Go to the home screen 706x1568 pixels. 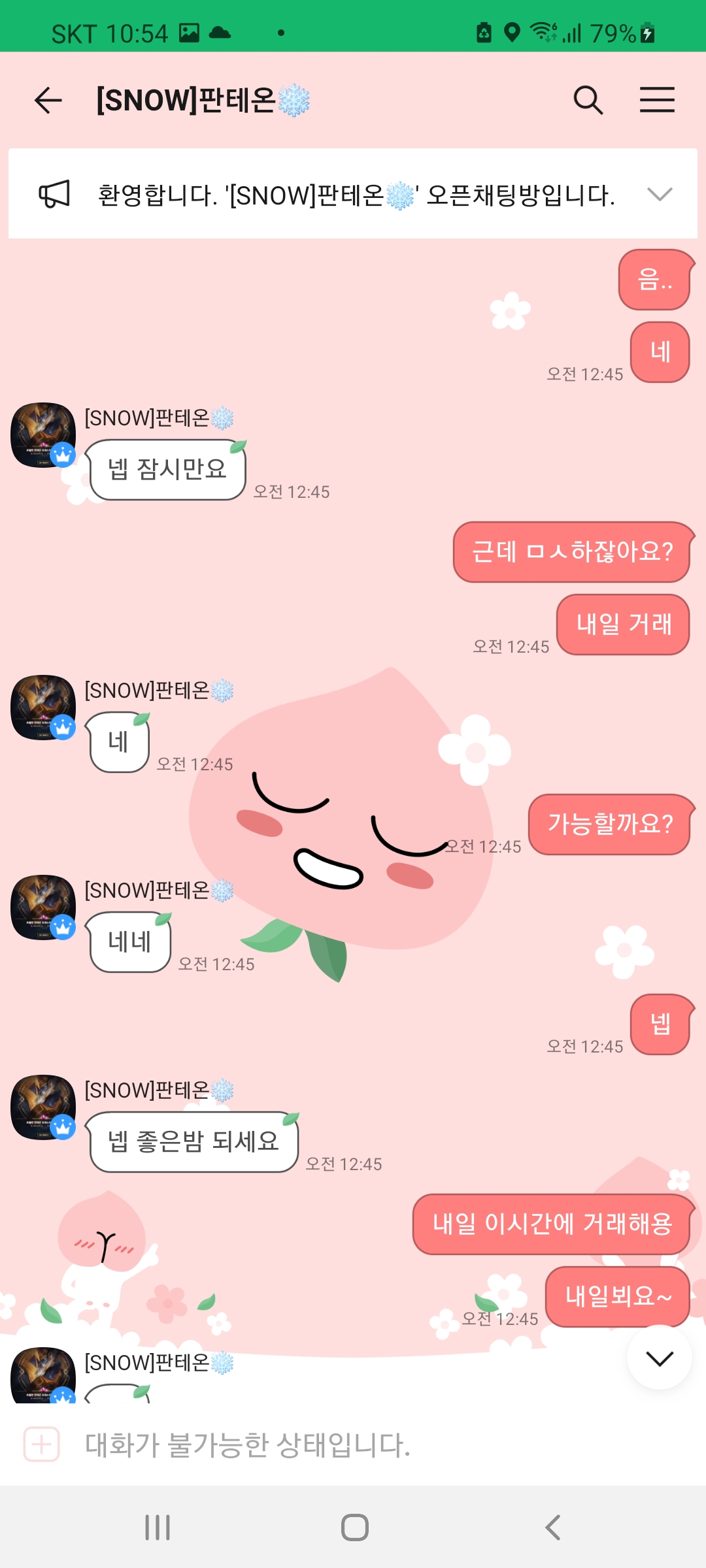(x=354, y=1527)
